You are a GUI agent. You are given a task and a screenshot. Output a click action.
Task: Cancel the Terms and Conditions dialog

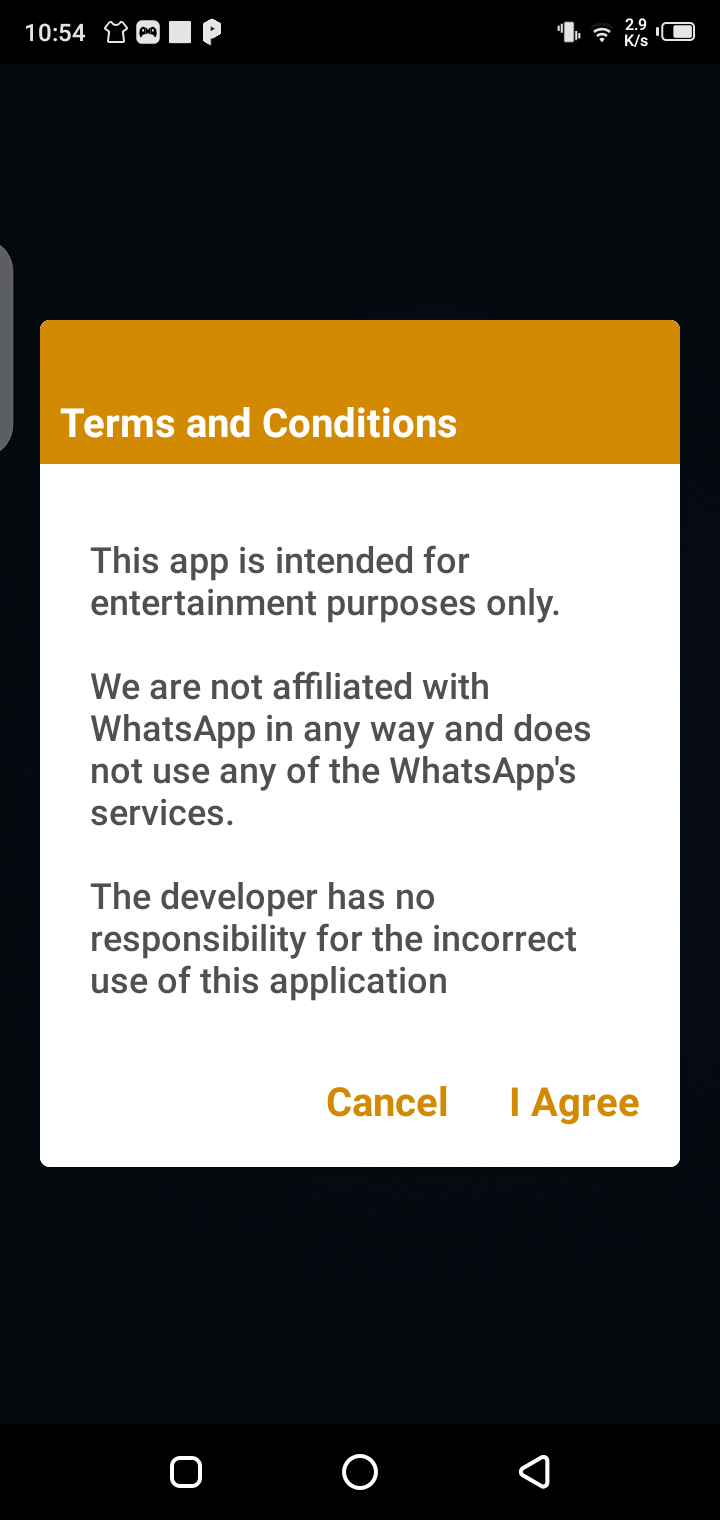pyautogui.click(x=387, y=1102)
